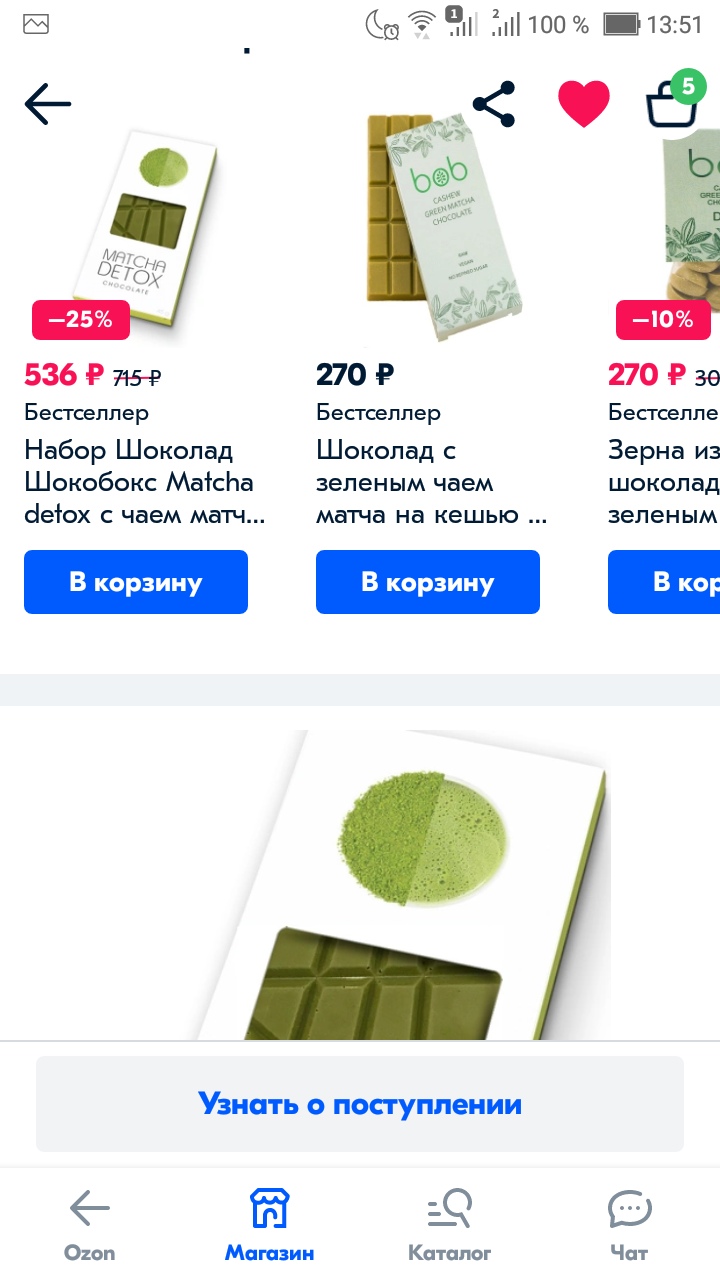The width and height of the screenshot is (720, 1280).
Task: Tap Узнать о поступлении button
Action: tap(360, 1104)
